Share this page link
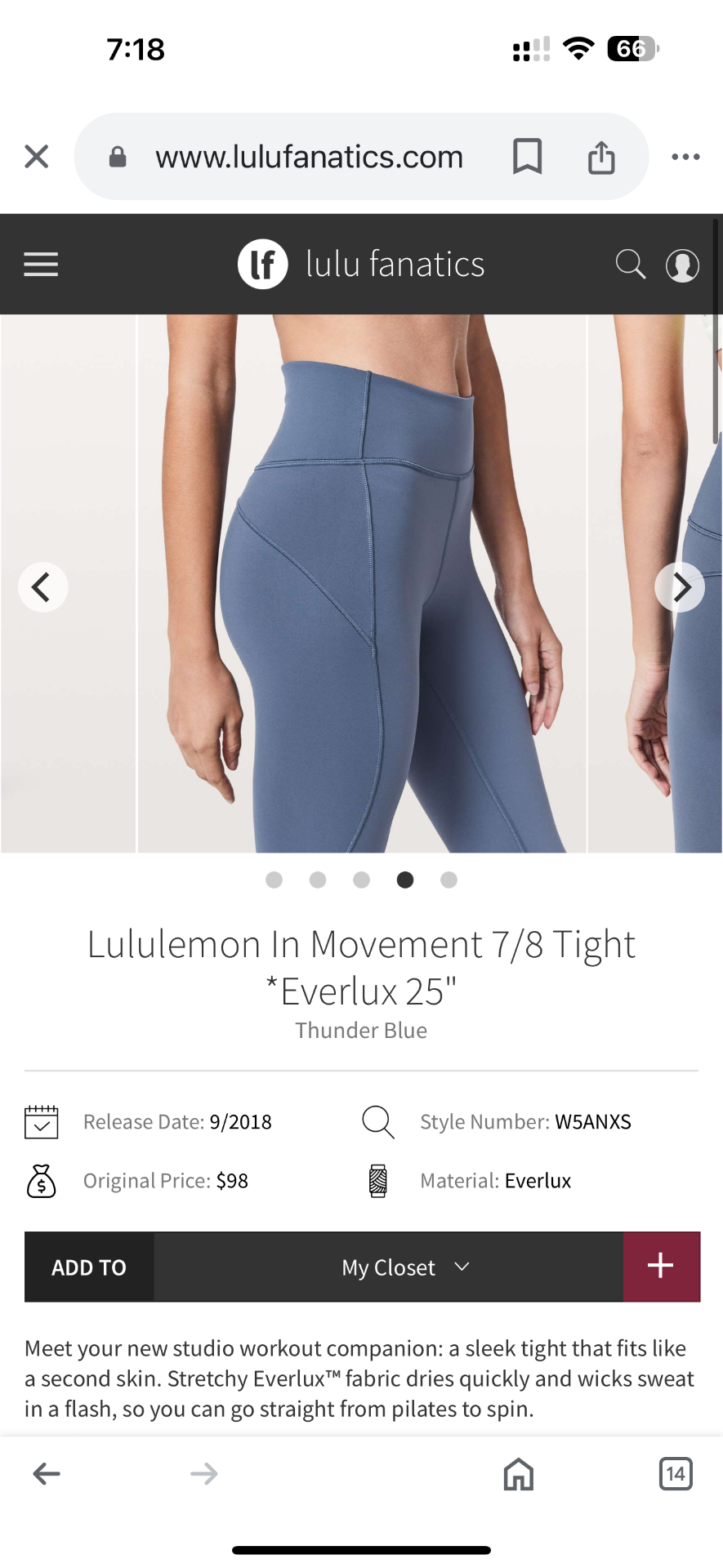Viewport: 723px width, 1568px height. [601, 157]
